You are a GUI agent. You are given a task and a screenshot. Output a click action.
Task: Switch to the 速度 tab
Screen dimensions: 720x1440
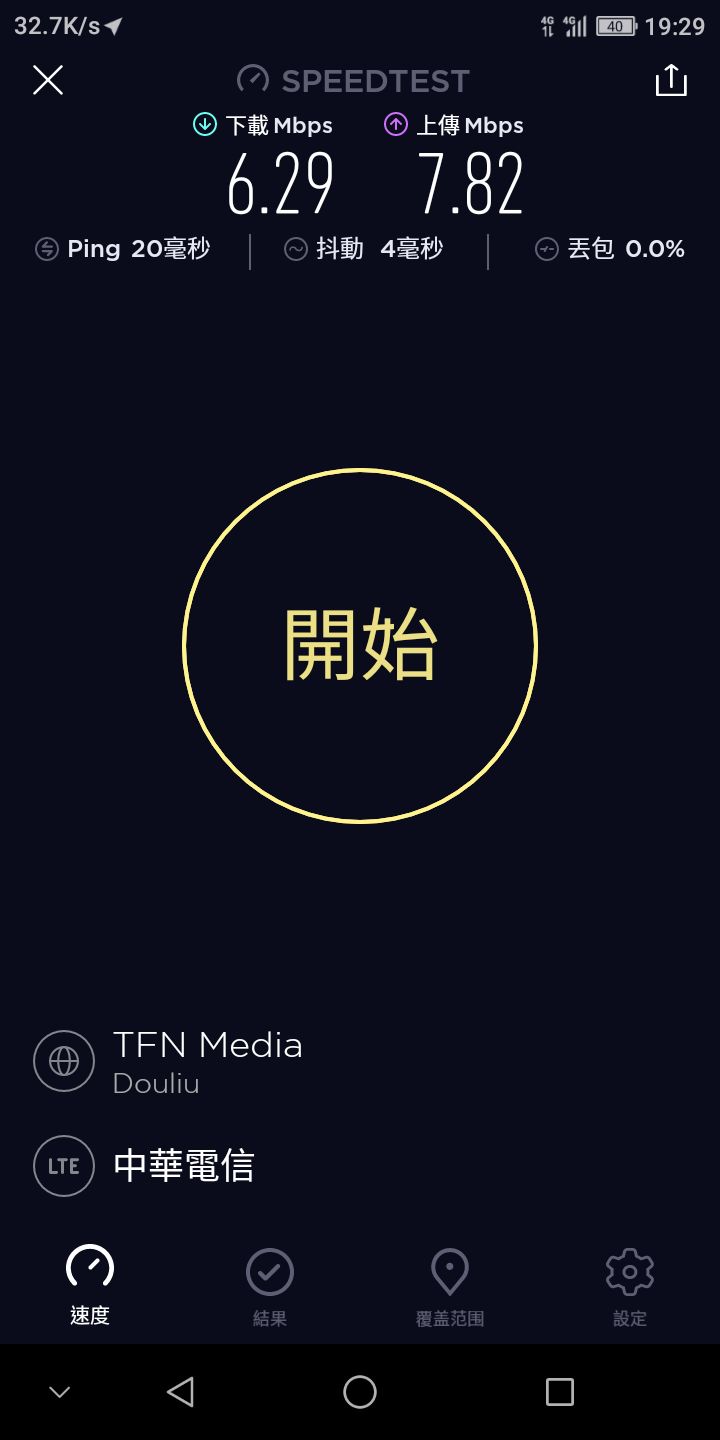point(90,1287)
